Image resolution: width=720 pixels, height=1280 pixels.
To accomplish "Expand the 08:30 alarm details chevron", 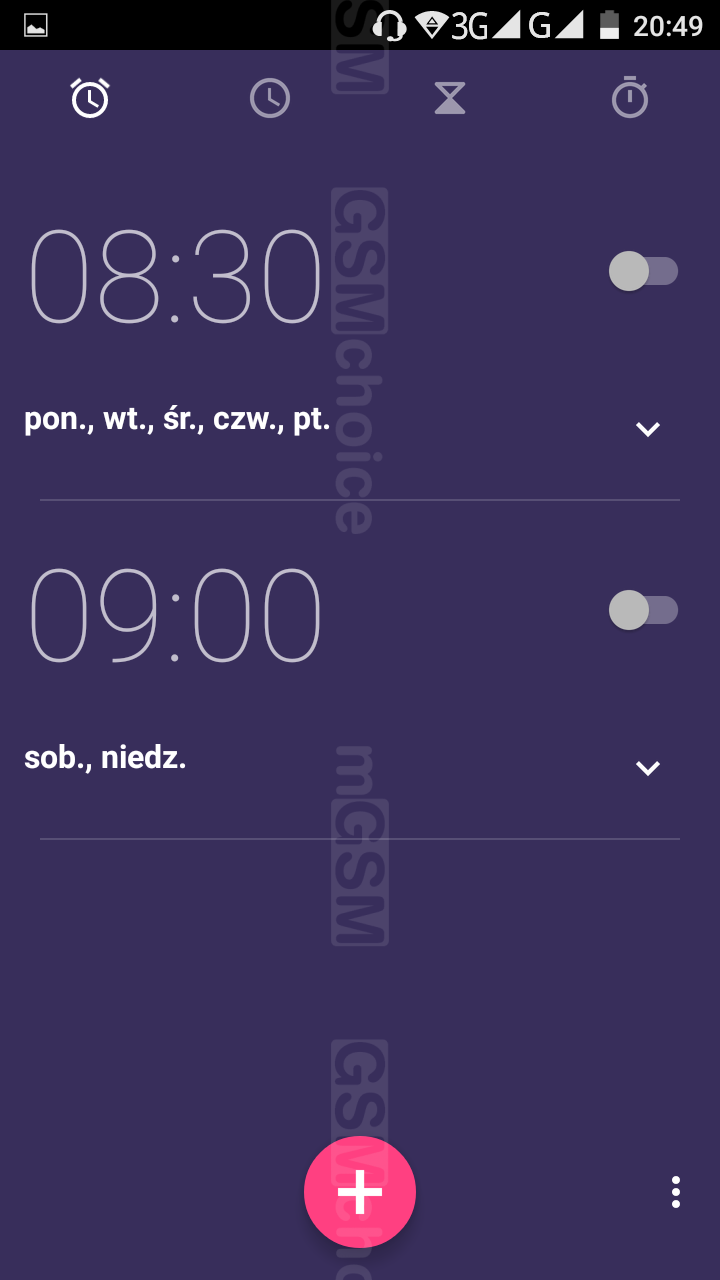I will (648, 429).
